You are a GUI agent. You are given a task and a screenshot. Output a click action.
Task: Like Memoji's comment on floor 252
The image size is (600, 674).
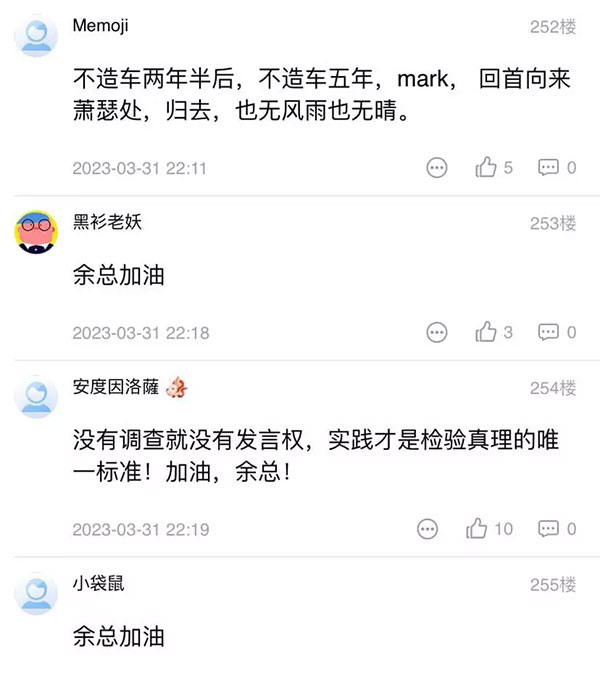[487, 168]
